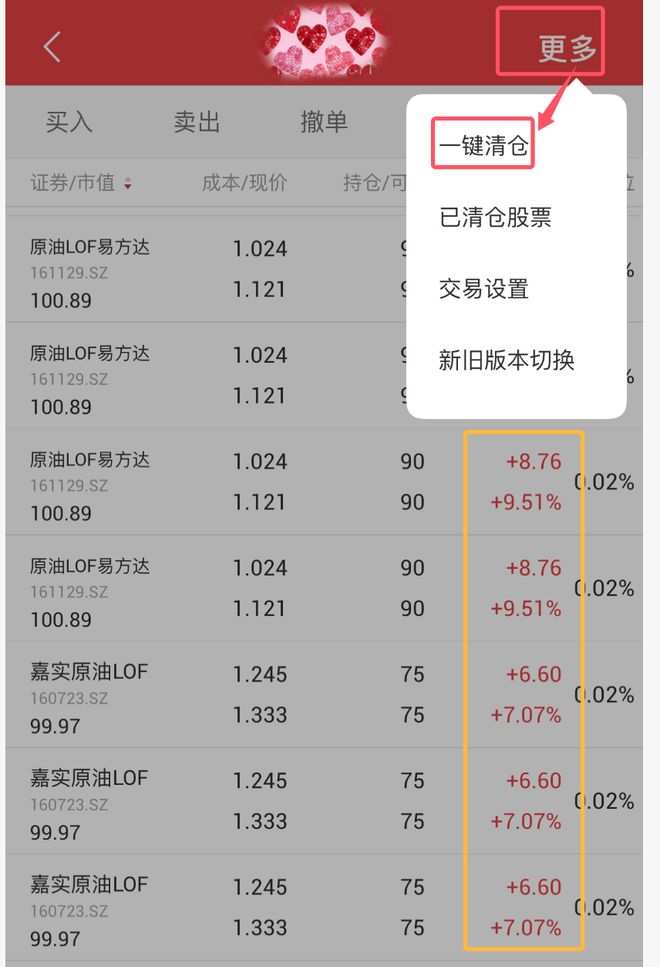660x967 pixels.
Task: Switch to the 撤单 tab
Action: [x=324, y=122]
